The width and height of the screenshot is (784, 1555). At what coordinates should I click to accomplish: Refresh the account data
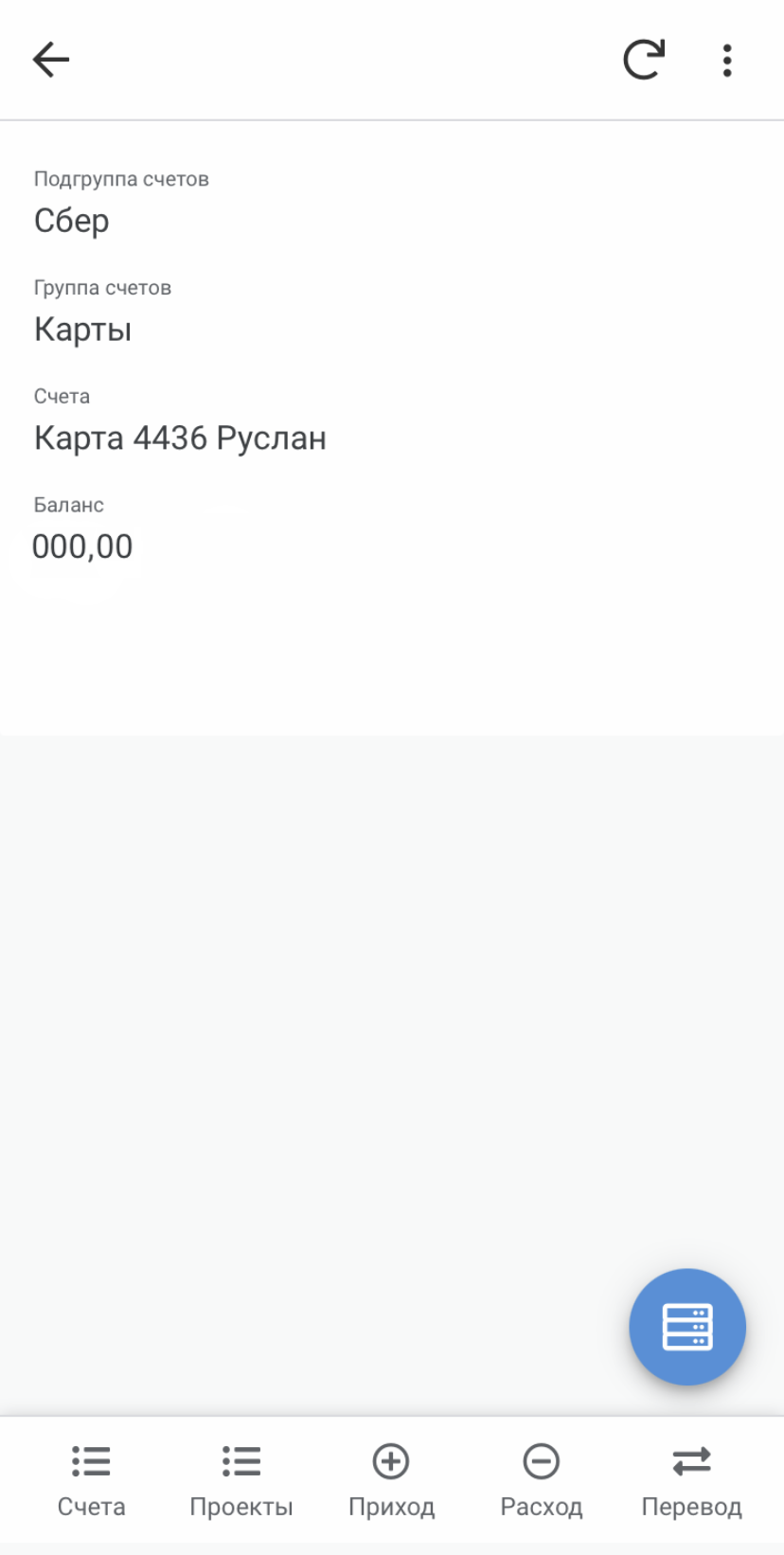[x=644, y=60]
